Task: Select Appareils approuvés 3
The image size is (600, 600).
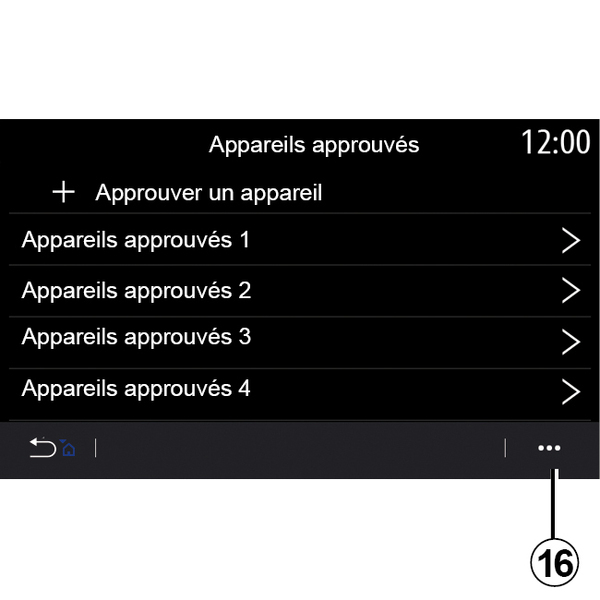Action: (300, 339)
